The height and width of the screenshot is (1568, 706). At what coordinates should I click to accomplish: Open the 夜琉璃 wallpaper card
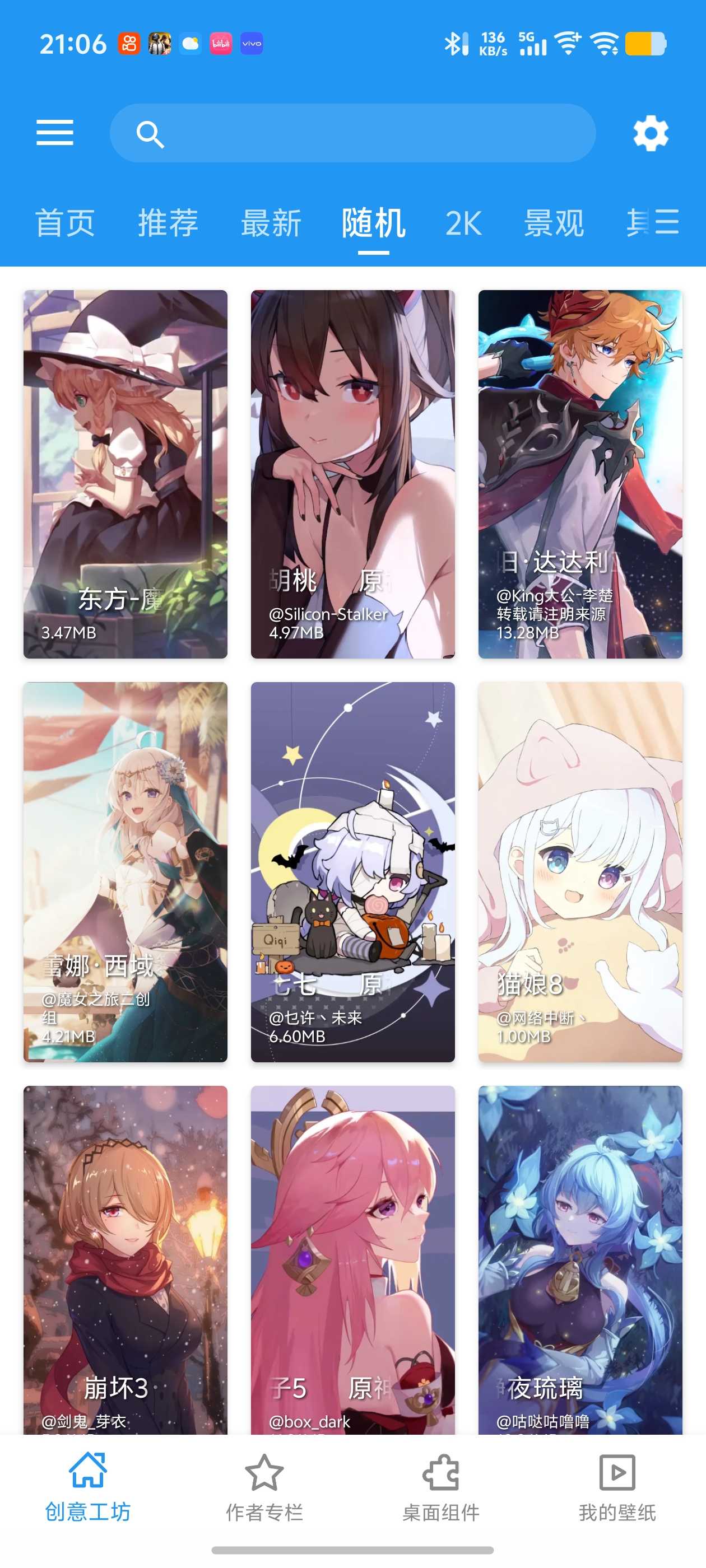pos(580,1260)
